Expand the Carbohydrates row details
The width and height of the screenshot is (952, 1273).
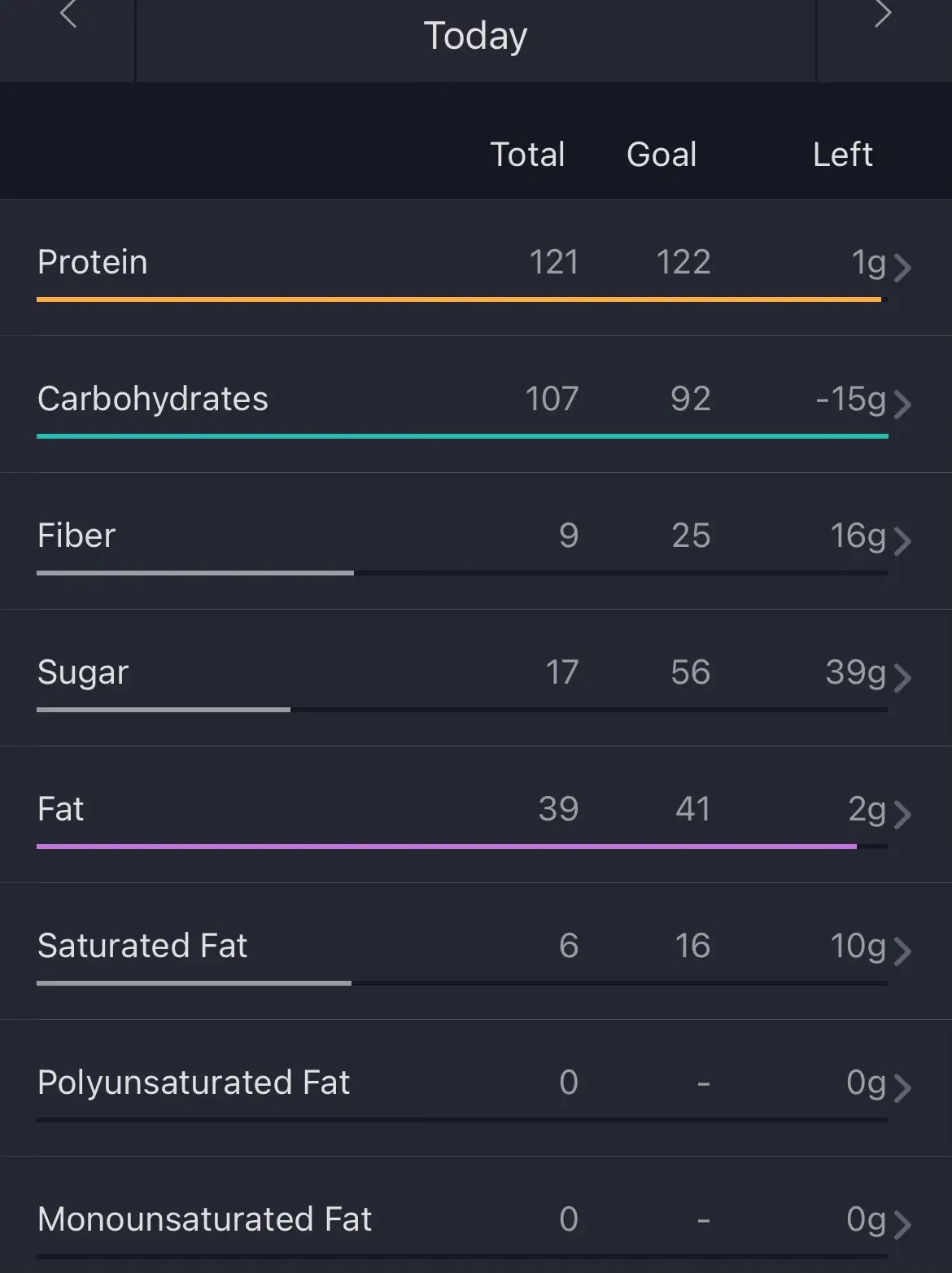[903, 404]
